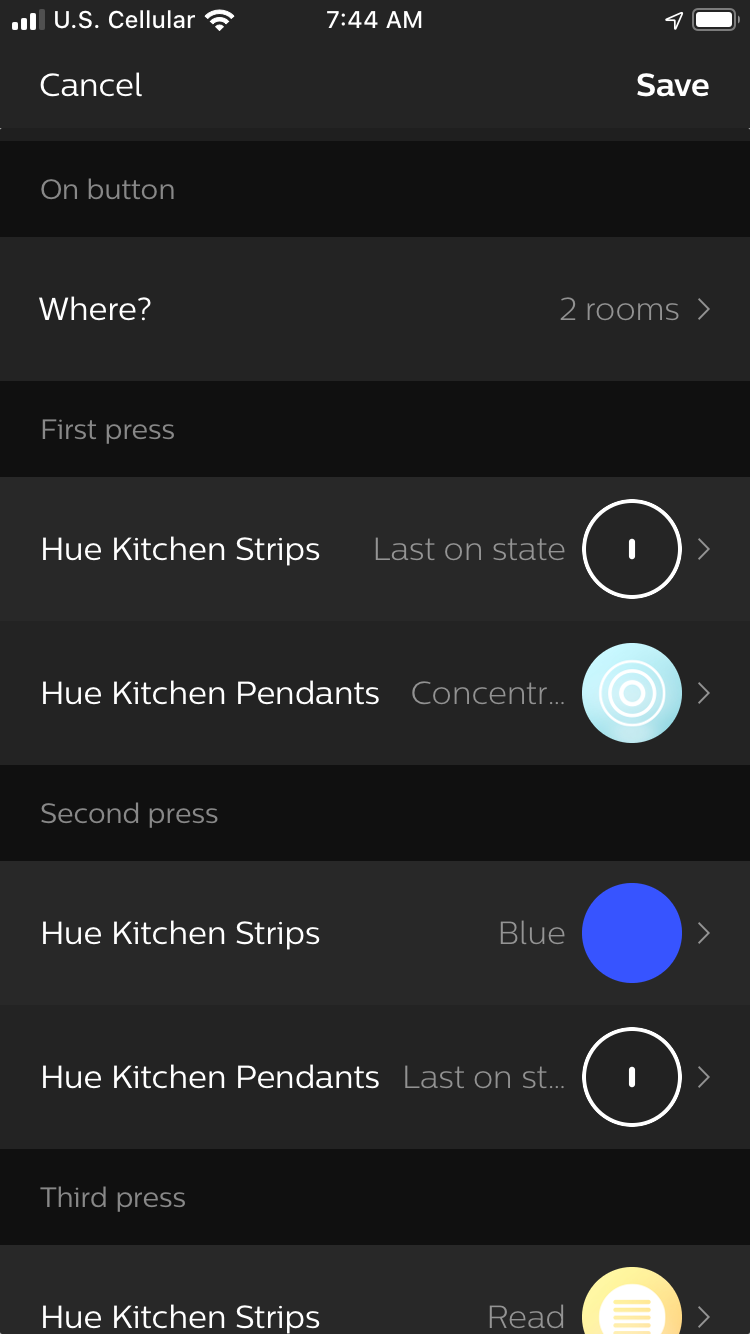
Task: Open Third press Hue Kitchen Strips Read scene
Action: coord(375,1290)
